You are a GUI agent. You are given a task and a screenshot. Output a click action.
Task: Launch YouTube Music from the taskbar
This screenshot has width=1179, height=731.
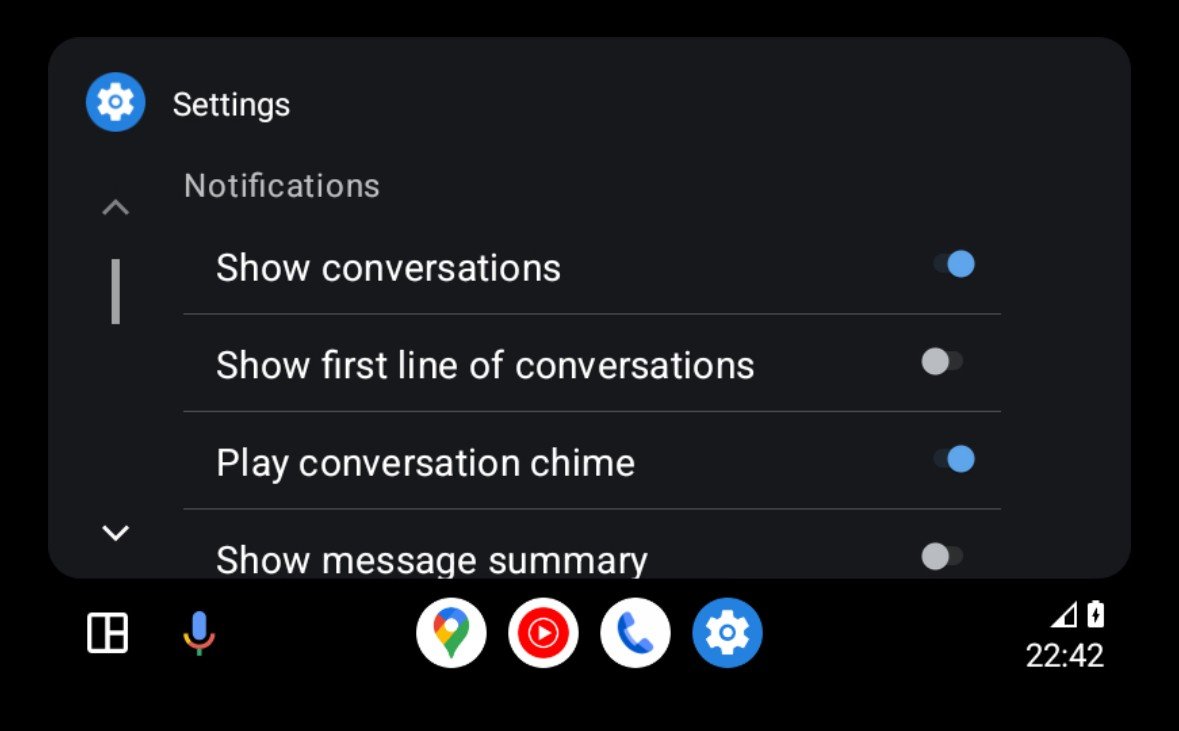tap(543, 633)
